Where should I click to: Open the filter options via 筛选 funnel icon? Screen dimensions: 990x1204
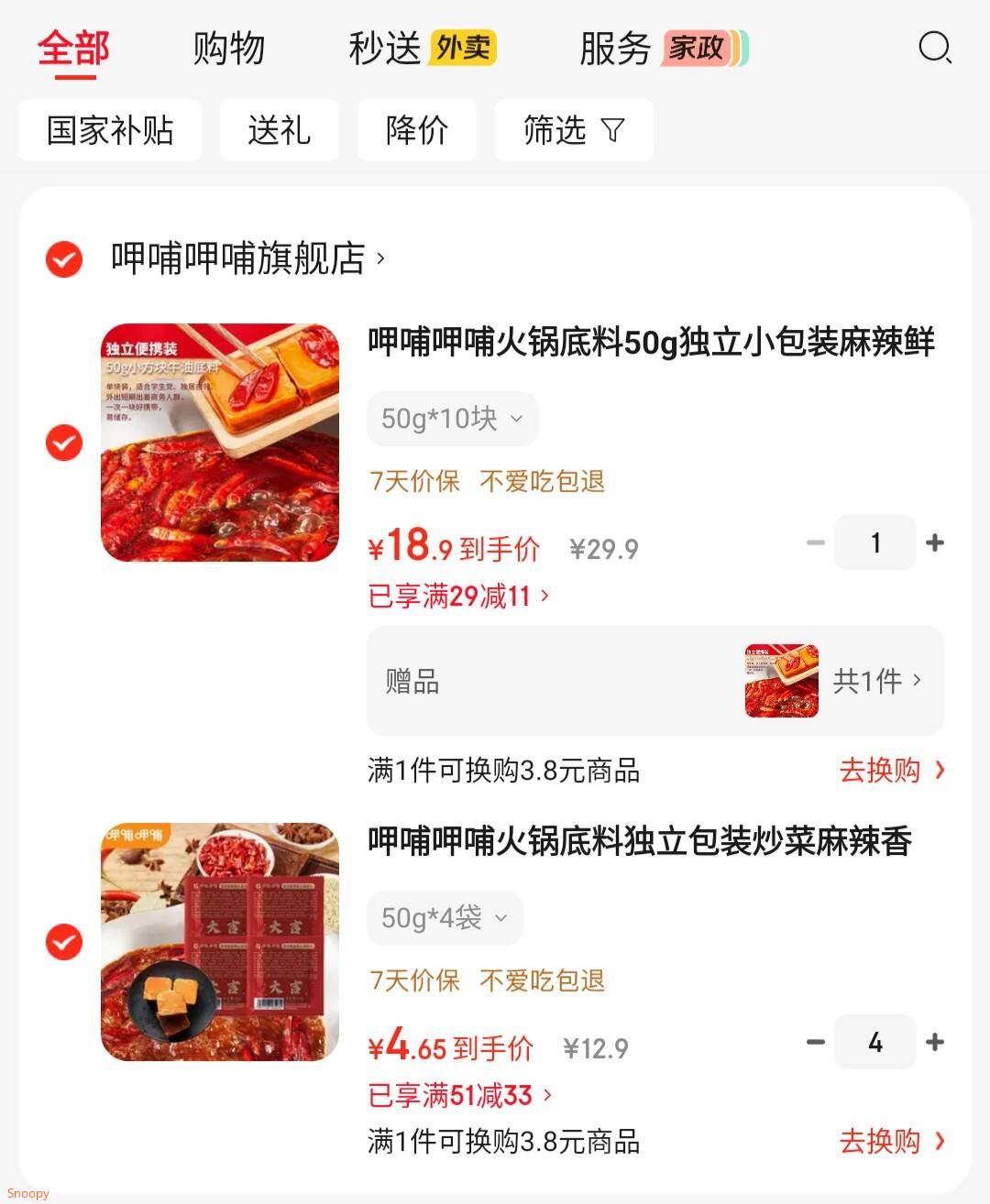click(573, 130)
